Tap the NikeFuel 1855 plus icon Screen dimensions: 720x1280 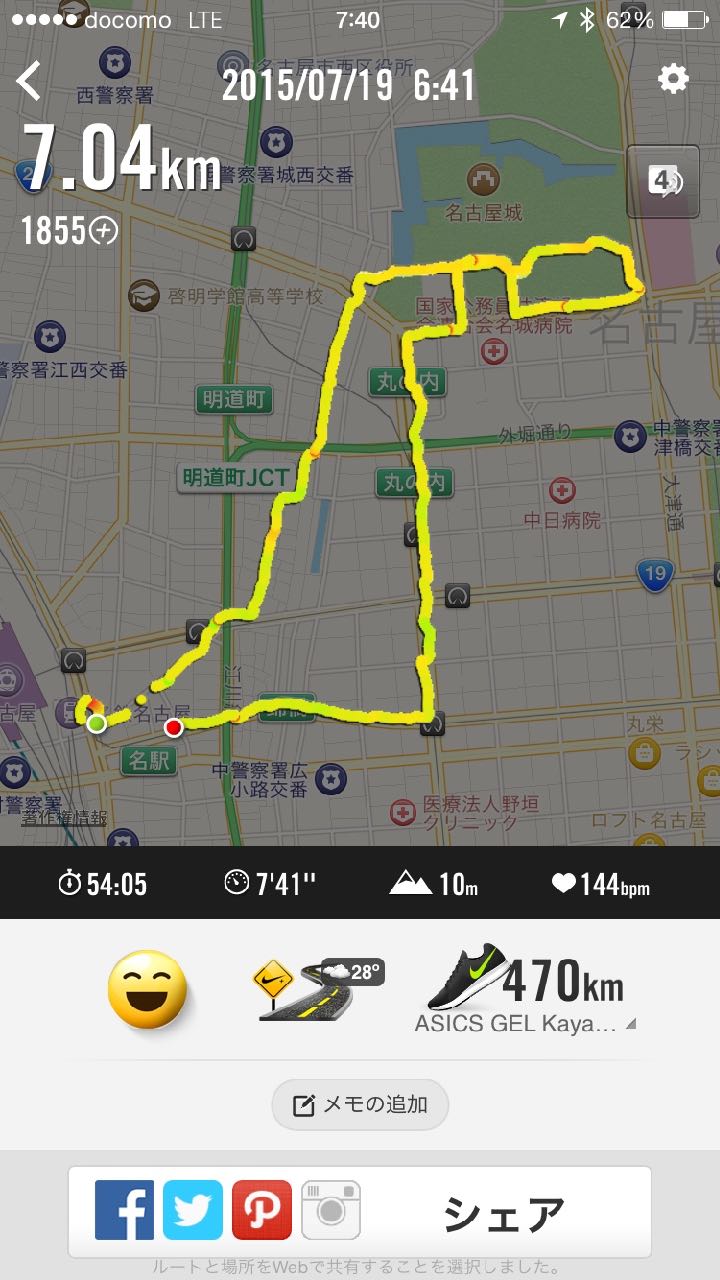(x=104, y=231)
